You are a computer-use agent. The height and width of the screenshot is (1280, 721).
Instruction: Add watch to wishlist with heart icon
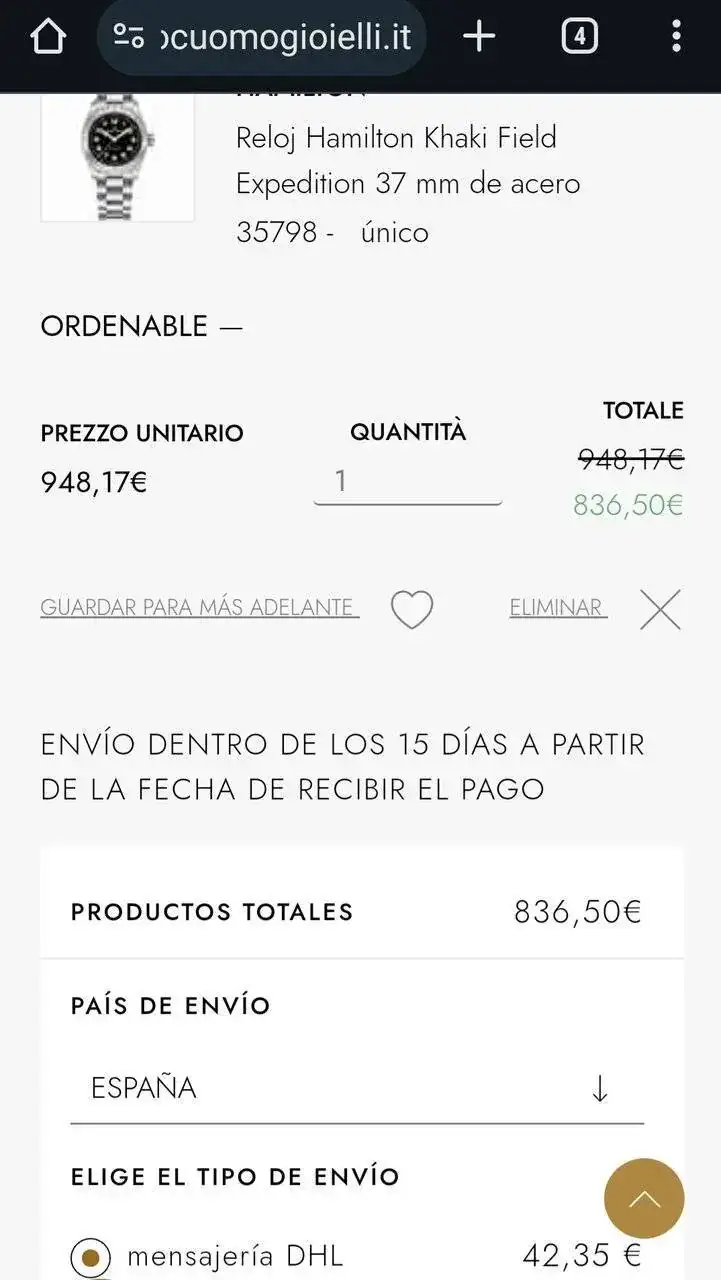point(411,609)
